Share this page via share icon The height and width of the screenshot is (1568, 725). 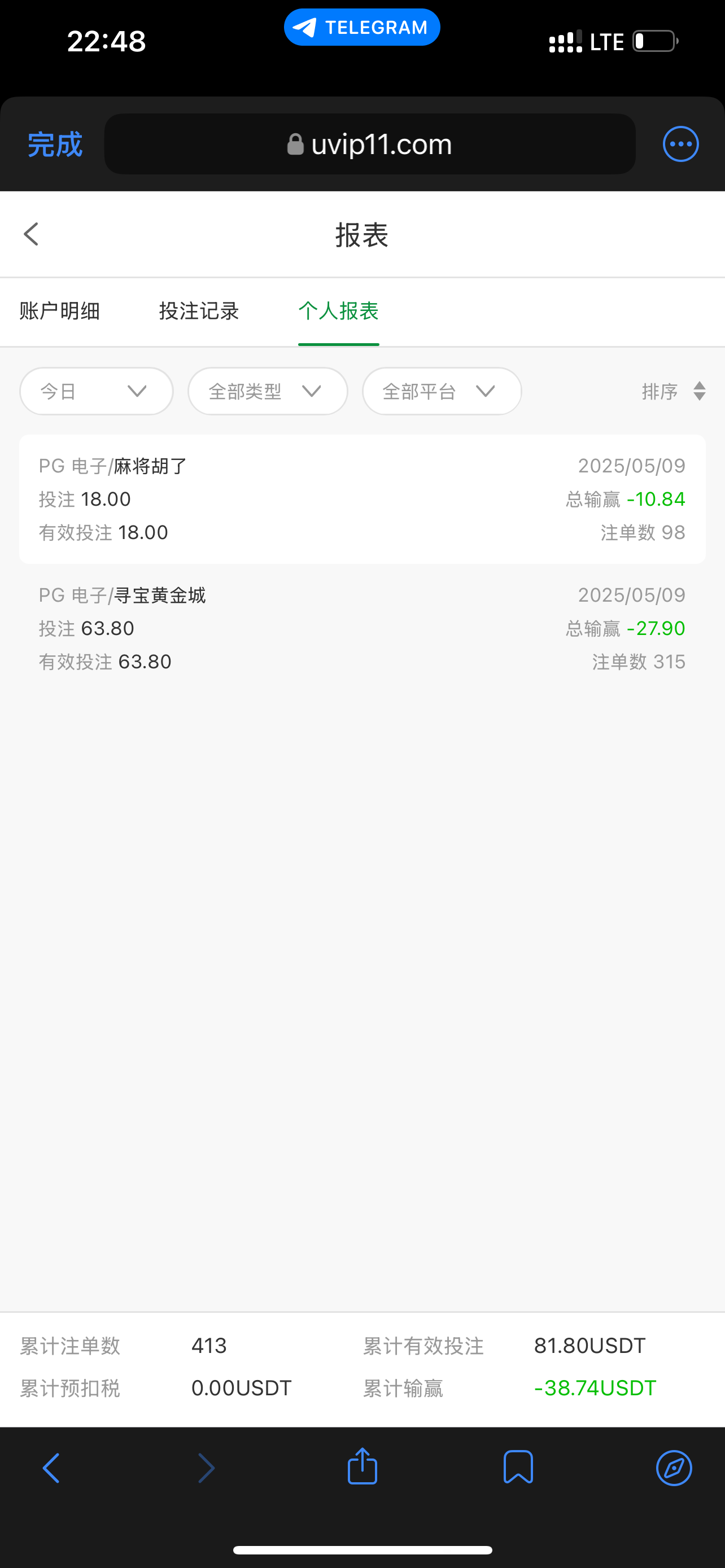point(362,1467)
